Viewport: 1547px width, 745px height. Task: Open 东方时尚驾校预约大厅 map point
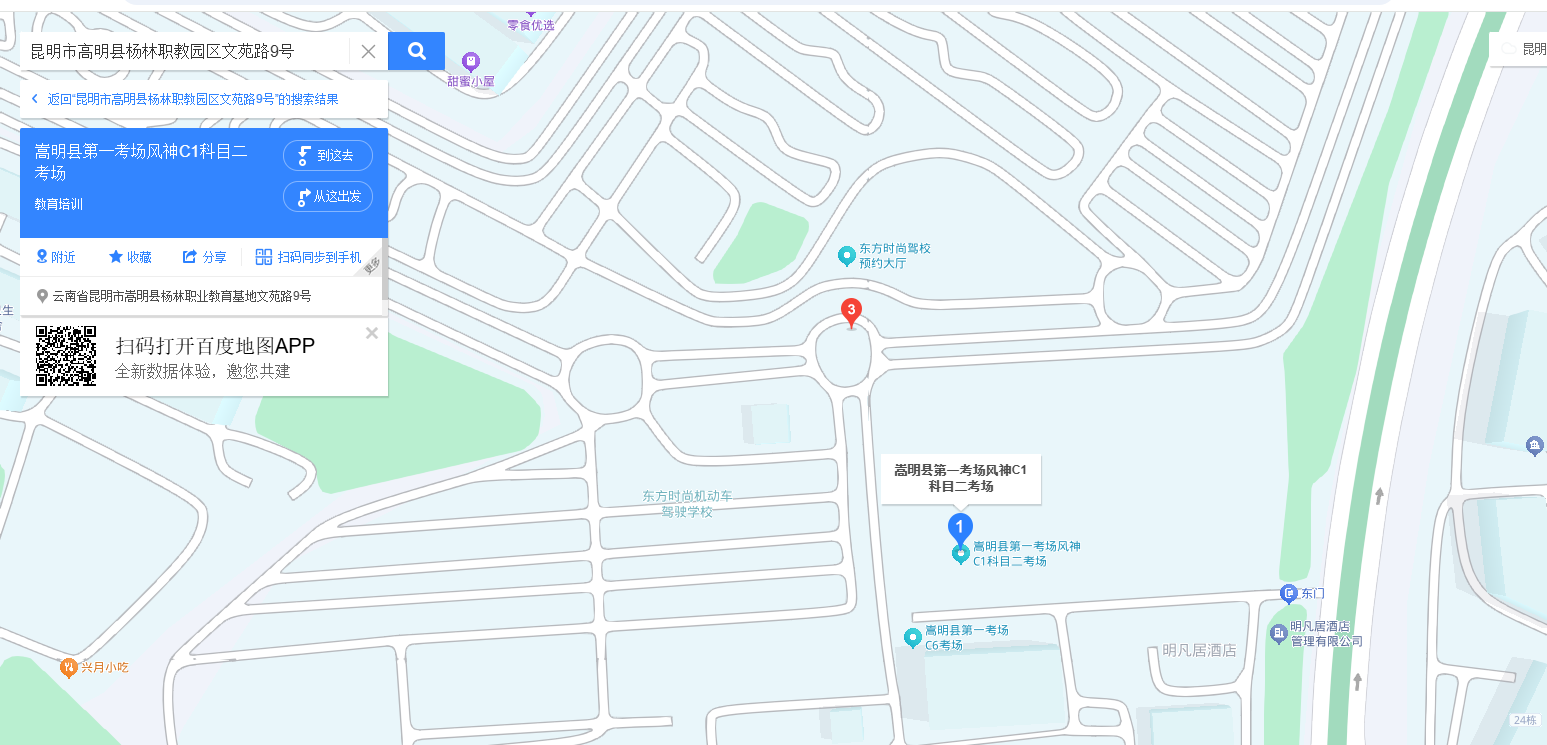[x=846, y=256]
